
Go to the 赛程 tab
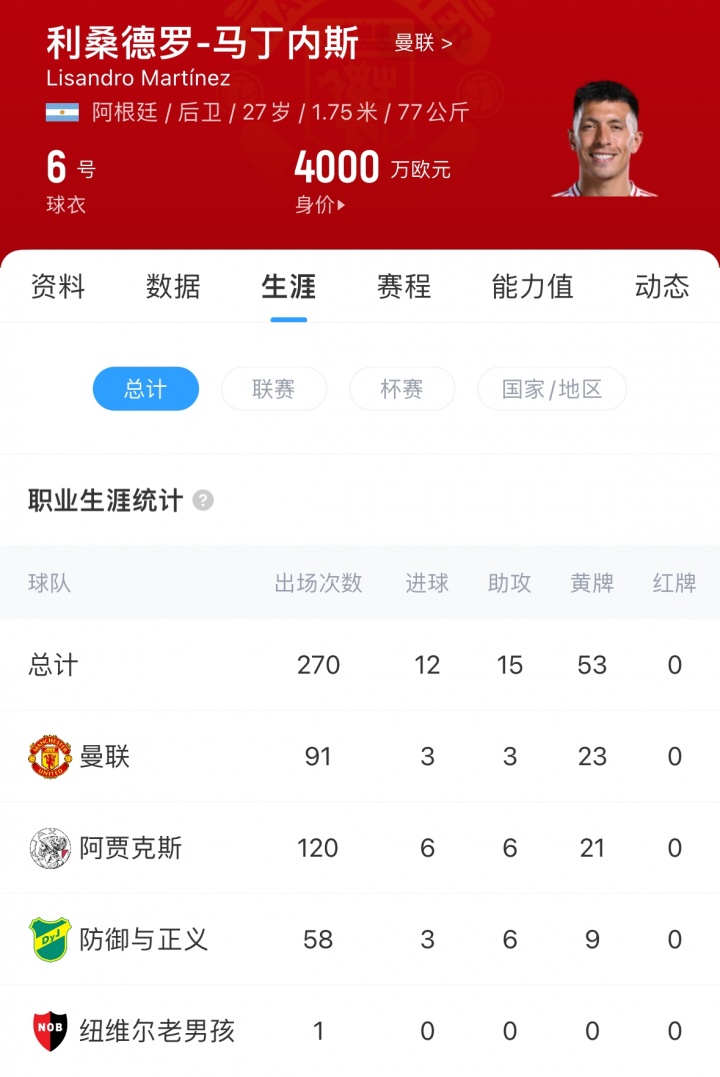click(x=404, y=287)
